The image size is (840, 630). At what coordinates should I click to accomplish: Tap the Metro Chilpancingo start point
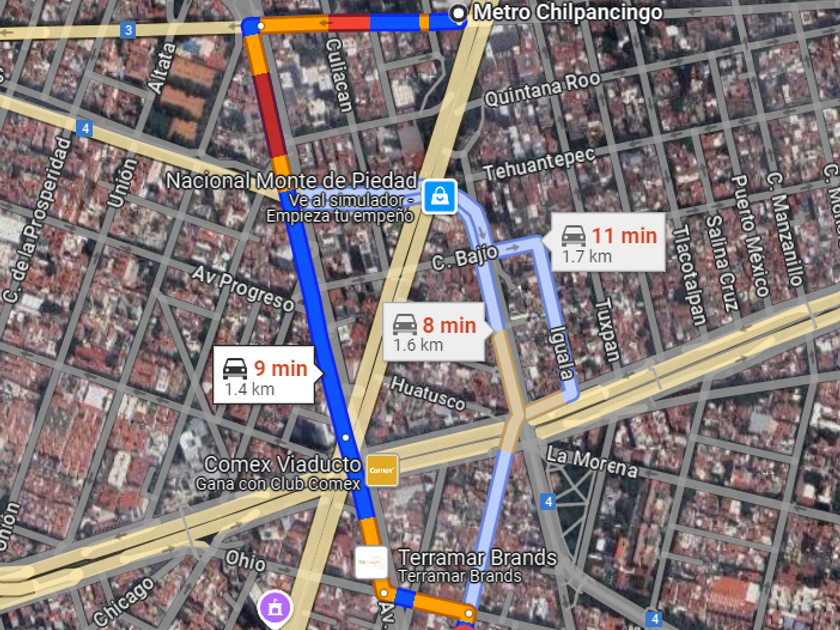pyautogui.click(x=459, y=13)
